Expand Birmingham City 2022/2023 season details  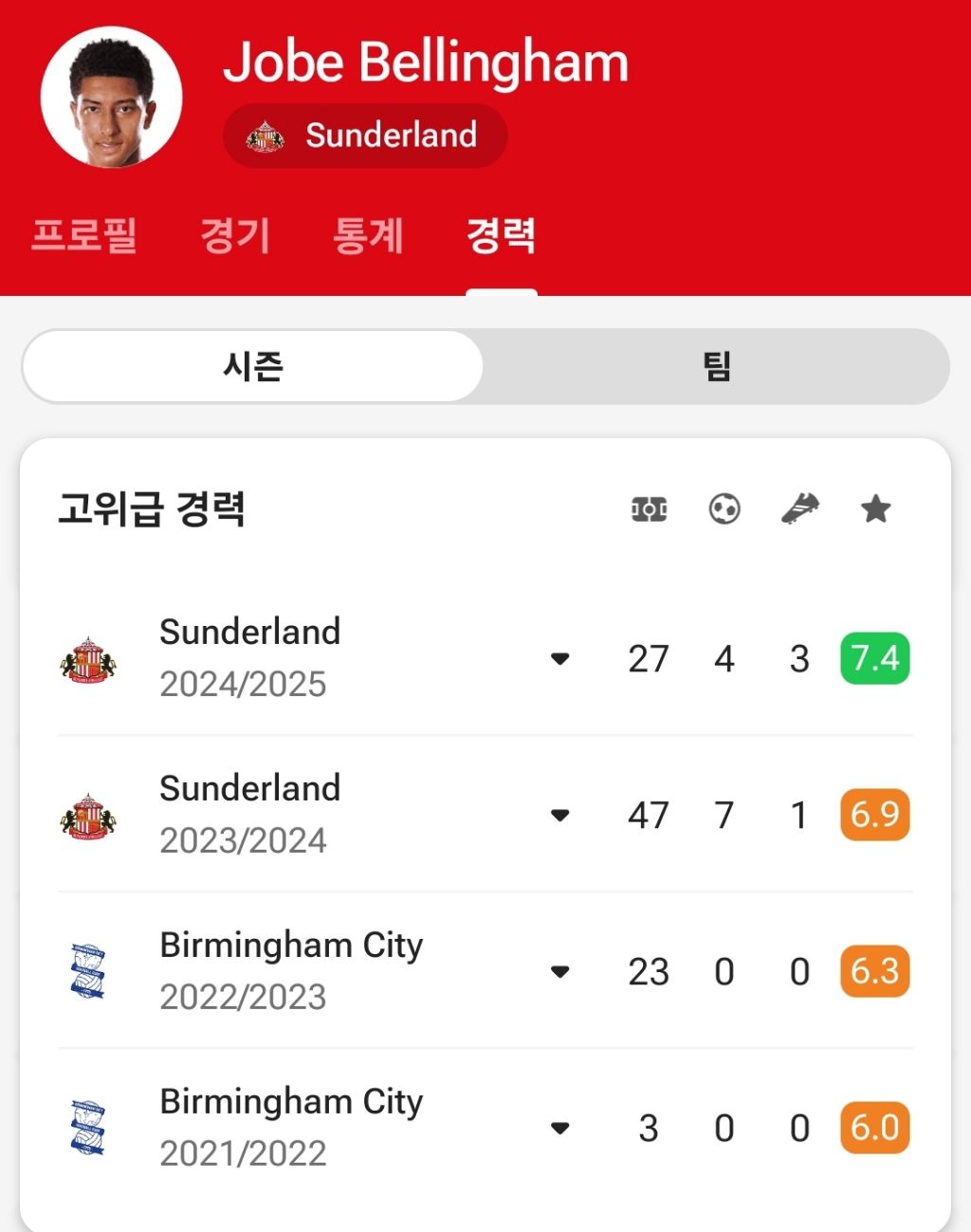click(559, 971)
